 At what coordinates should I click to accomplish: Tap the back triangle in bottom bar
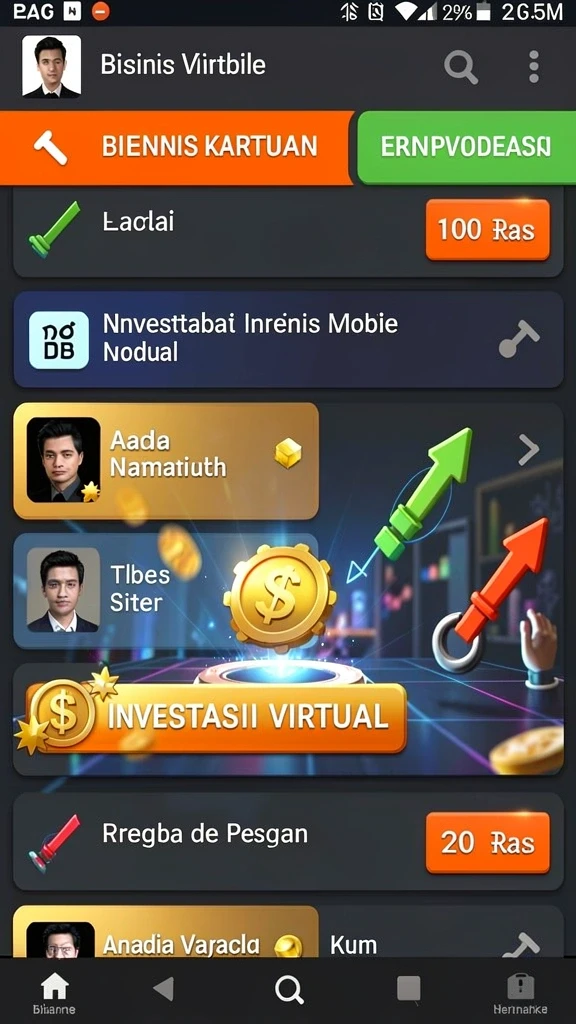164,989
